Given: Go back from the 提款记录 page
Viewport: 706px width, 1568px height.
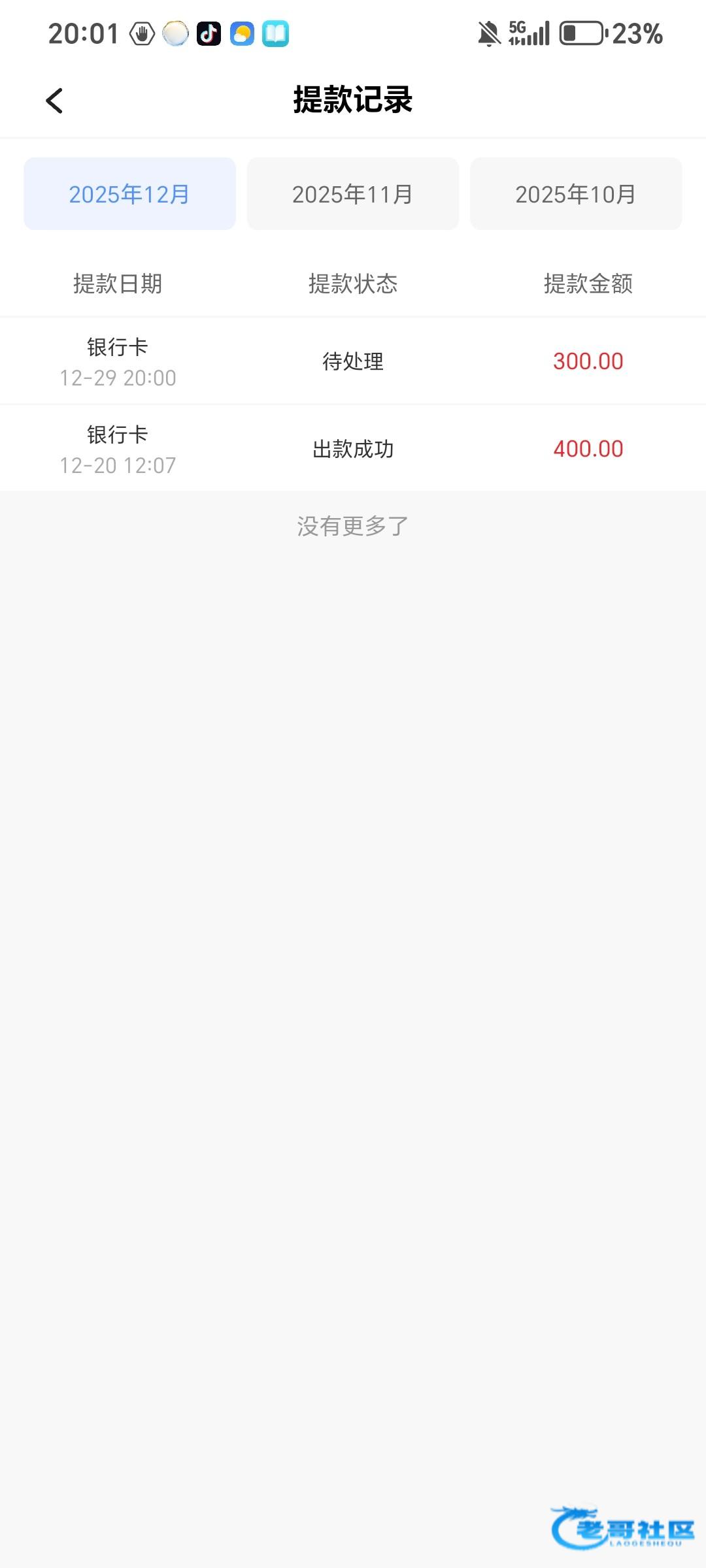Looking at the screenshot, I should [x=55, y=101].
